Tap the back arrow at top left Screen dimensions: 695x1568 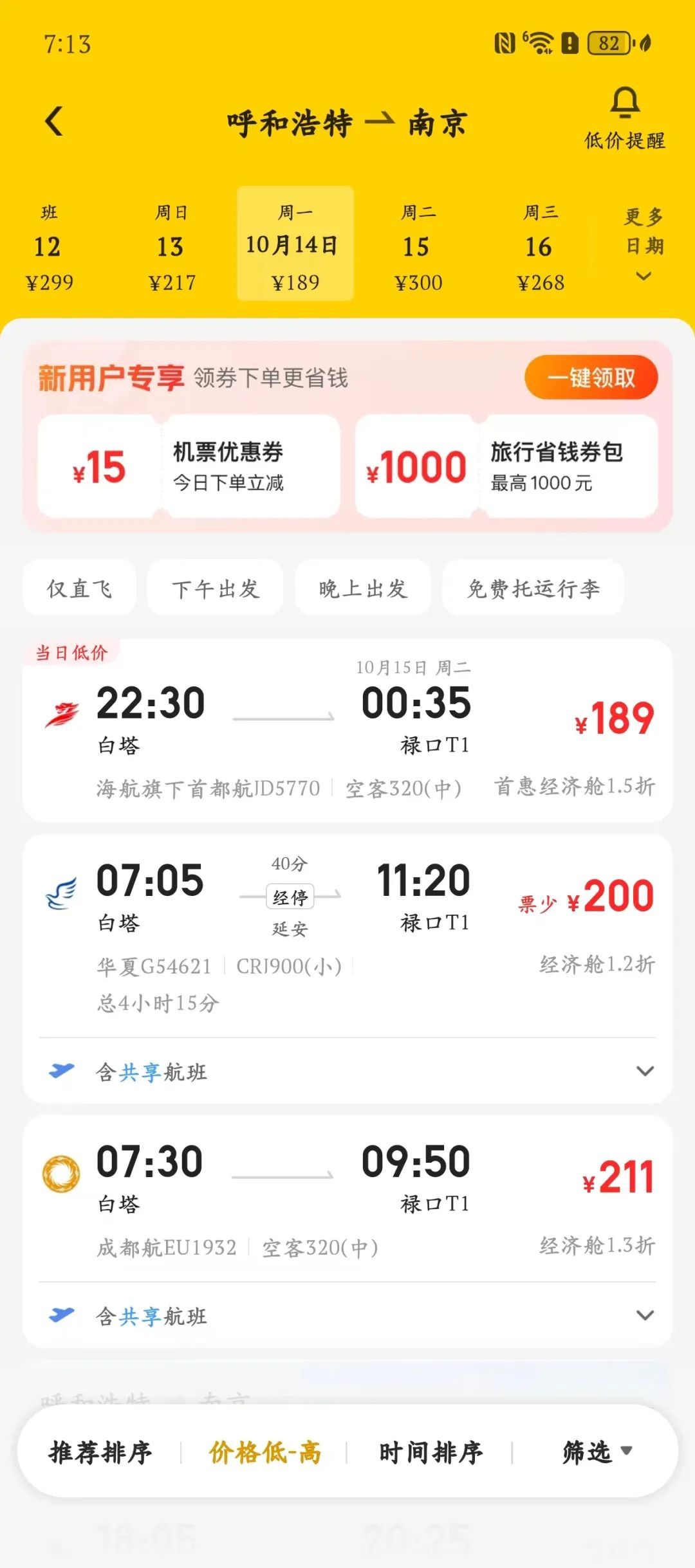tap(55, 122)
